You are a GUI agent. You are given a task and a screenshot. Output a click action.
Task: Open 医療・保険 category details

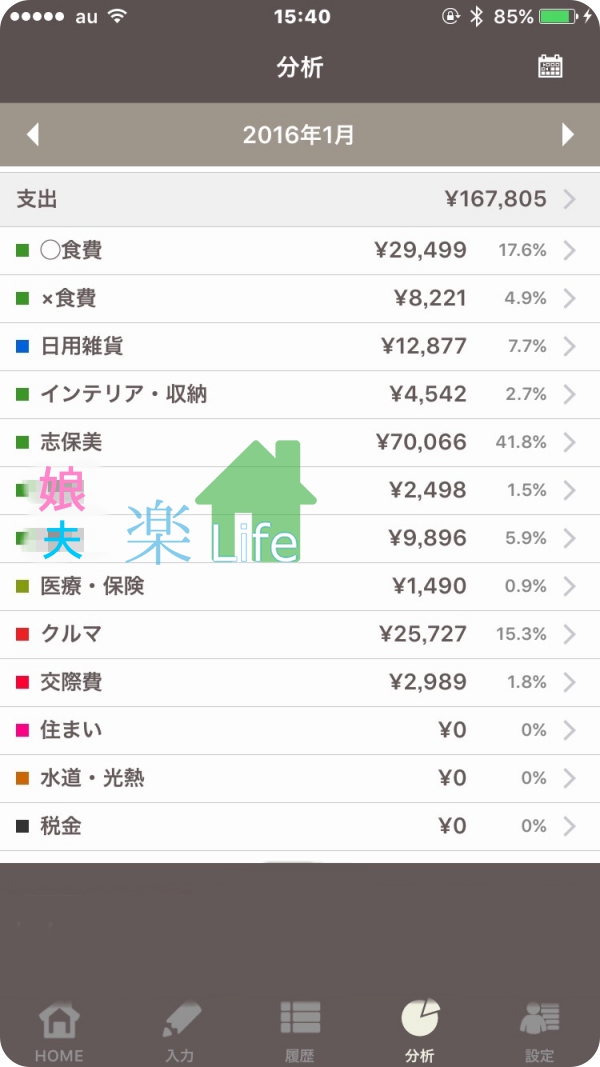(x=300, y=587)
